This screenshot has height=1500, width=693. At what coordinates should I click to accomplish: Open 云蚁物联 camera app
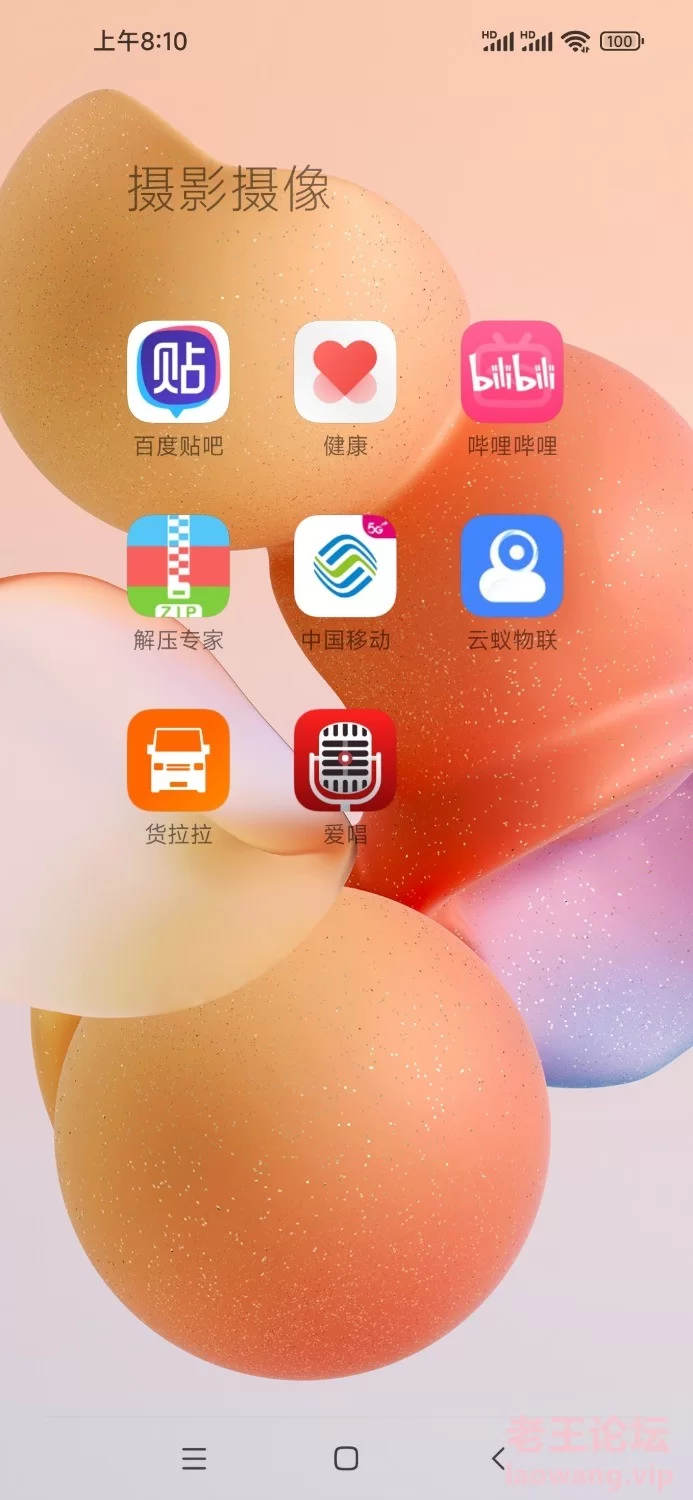512,566
